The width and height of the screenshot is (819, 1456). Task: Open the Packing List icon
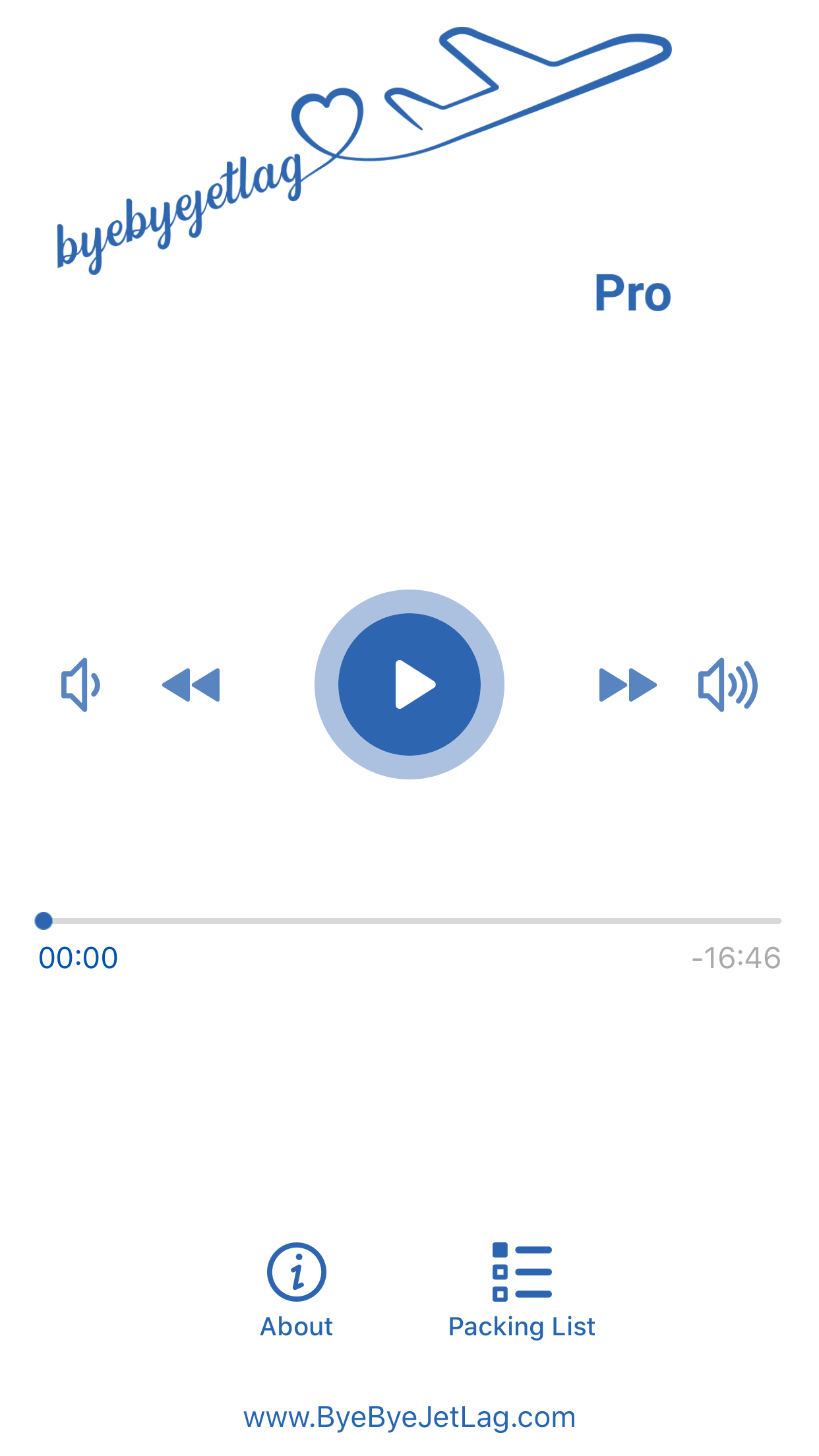click(x=523, y=1271)
